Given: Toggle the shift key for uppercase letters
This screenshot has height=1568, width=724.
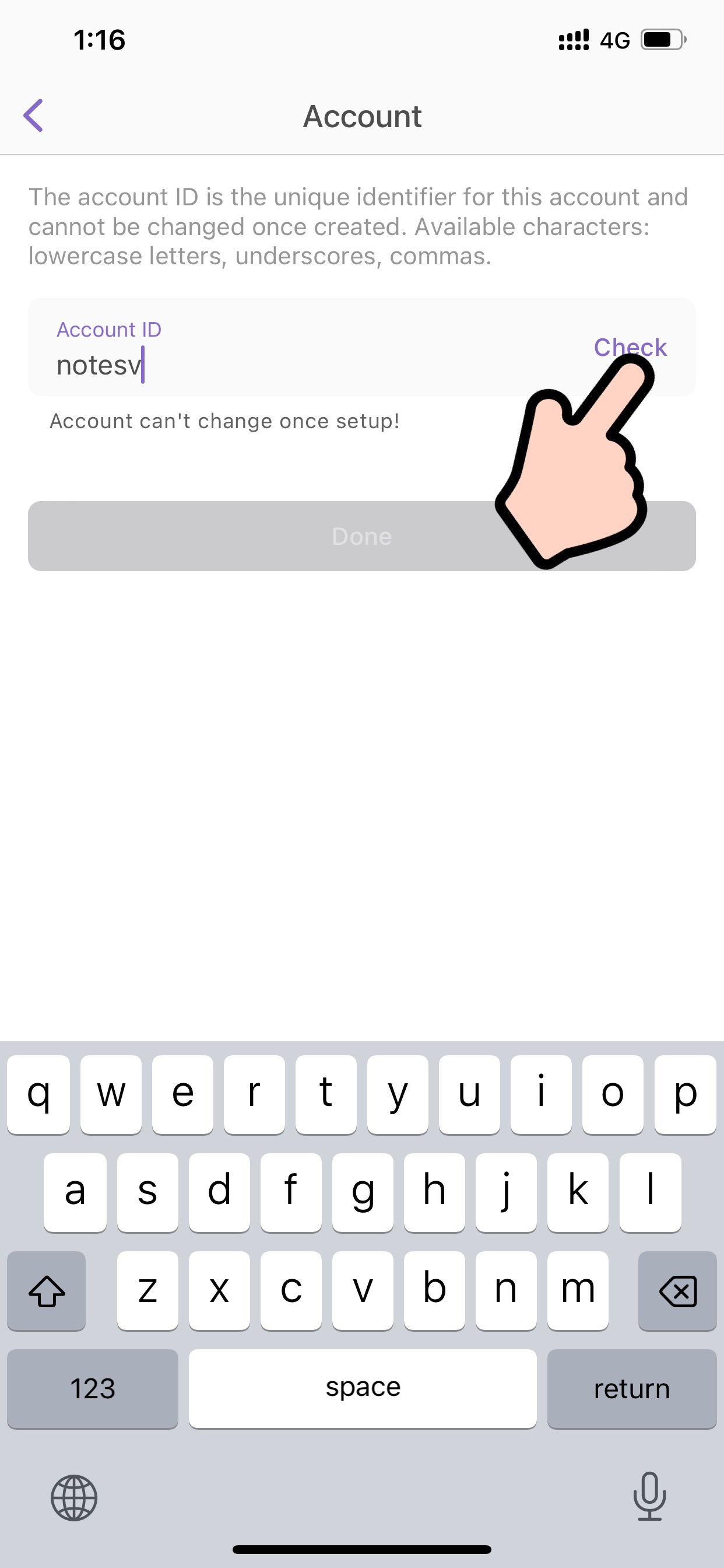Looking at the screenshot, I should point(46,1291).
